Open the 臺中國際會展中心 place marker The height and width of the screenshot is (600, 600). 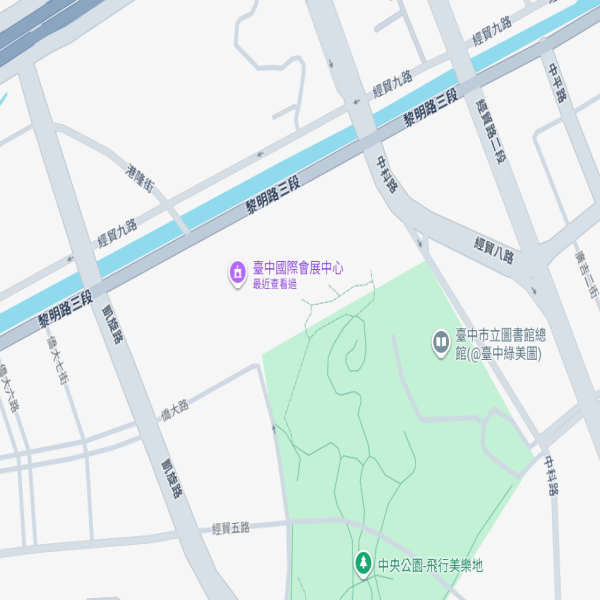coord(238,272)
